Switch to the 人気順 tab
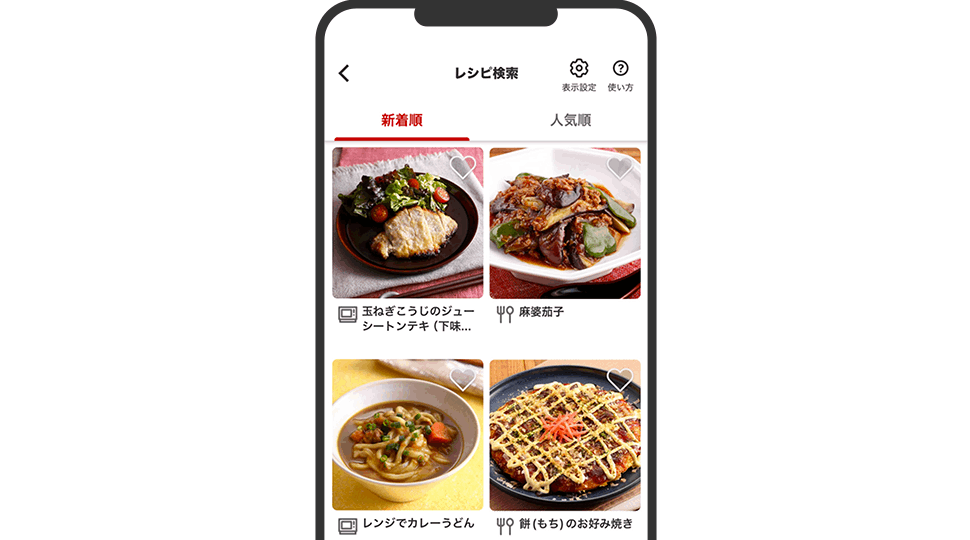 coord(570,121)
